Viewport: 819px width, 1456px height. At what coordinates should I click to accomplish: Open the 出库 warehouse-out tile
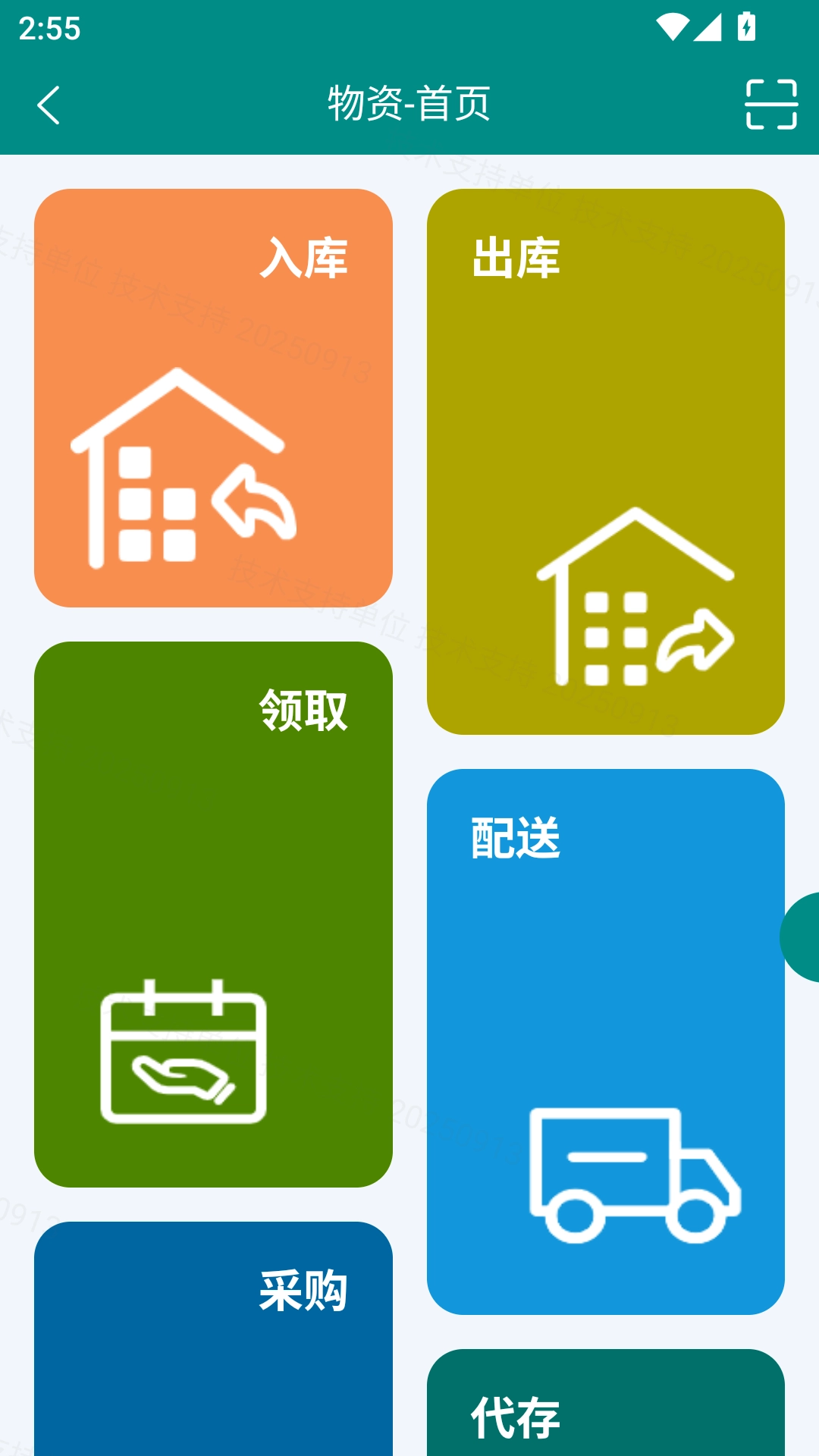[606, 462]
